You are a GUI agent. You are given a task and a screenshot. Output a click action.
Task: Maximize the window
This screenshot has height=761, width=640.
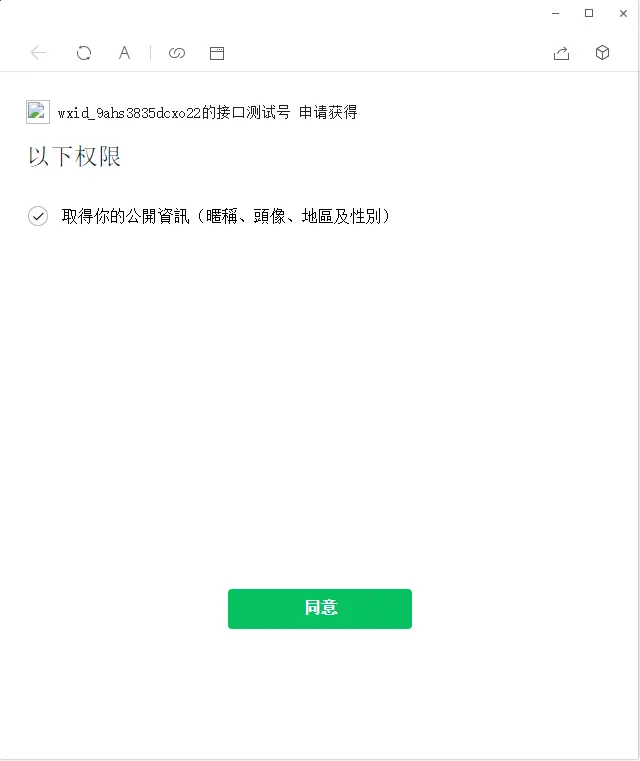coord(589,13)
